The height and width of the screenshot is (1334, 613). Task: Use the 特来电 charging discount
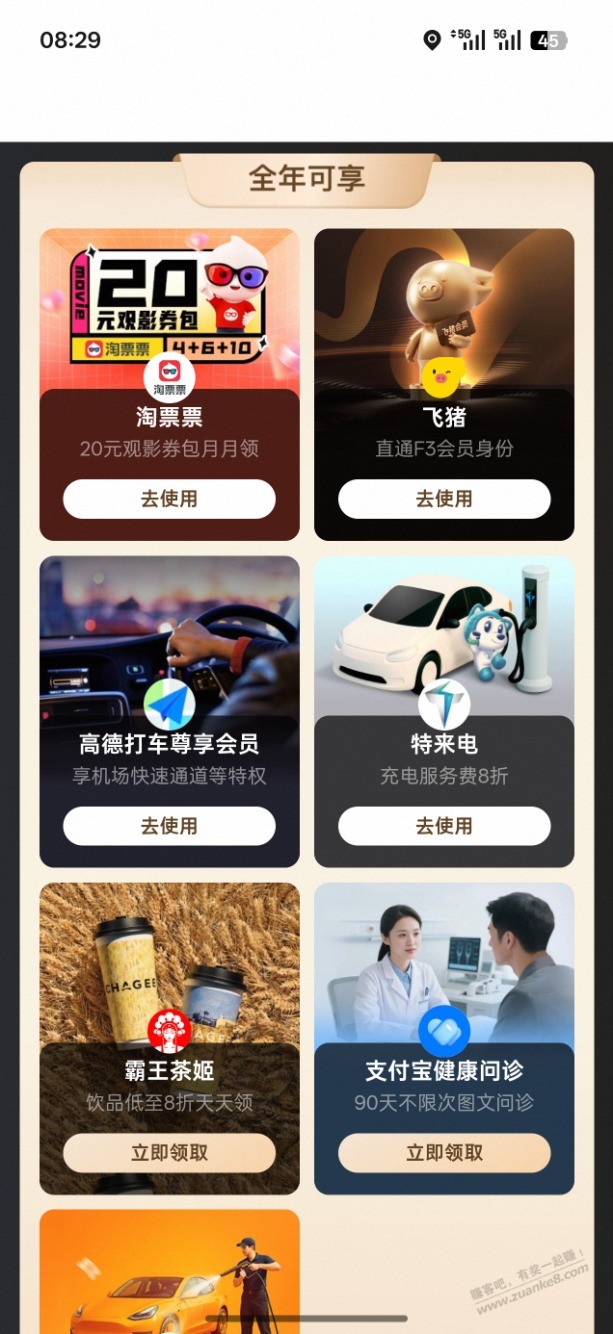click(x=444, y=826)
